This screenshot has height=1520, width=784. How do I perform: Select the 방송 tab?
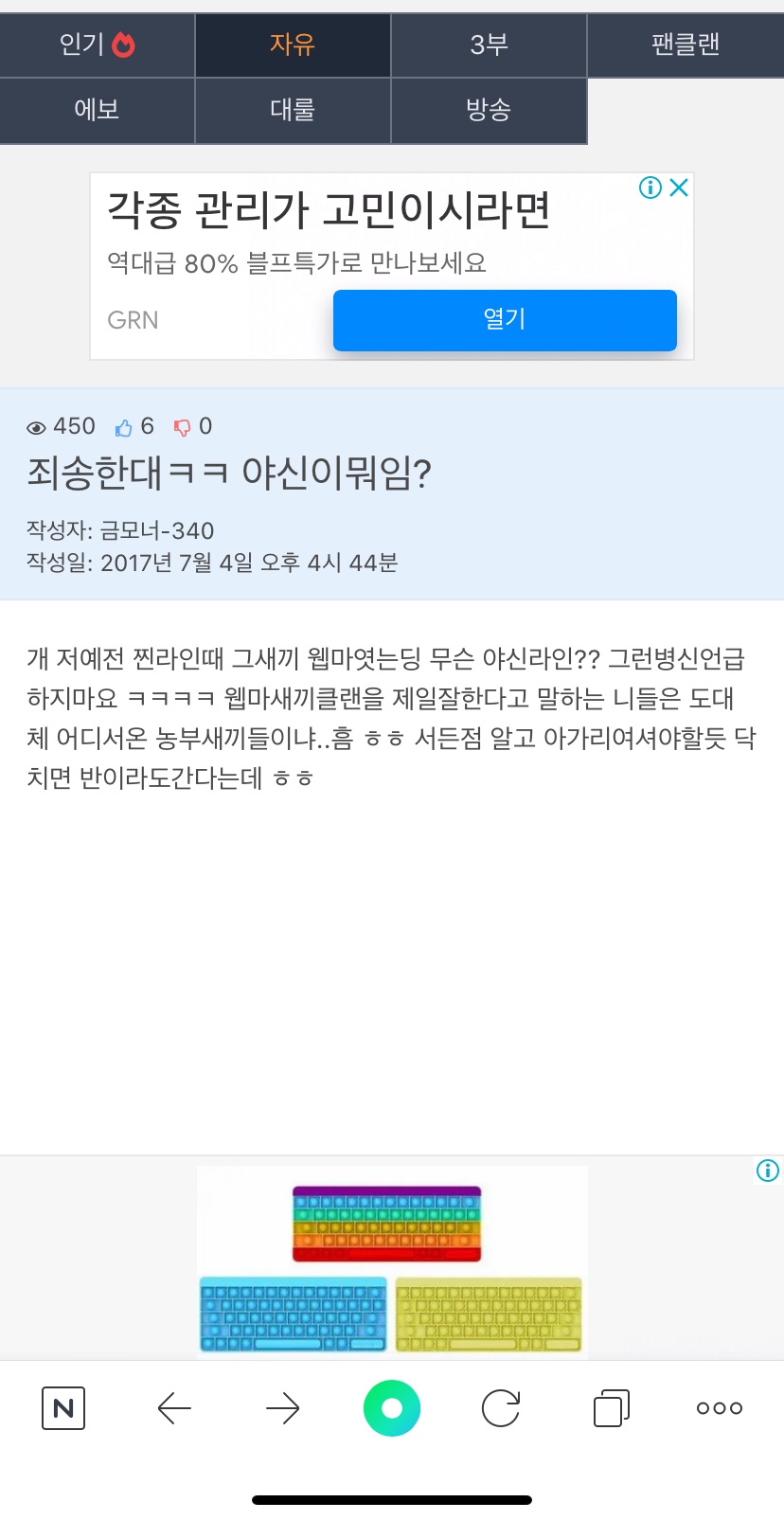(489, 110)
